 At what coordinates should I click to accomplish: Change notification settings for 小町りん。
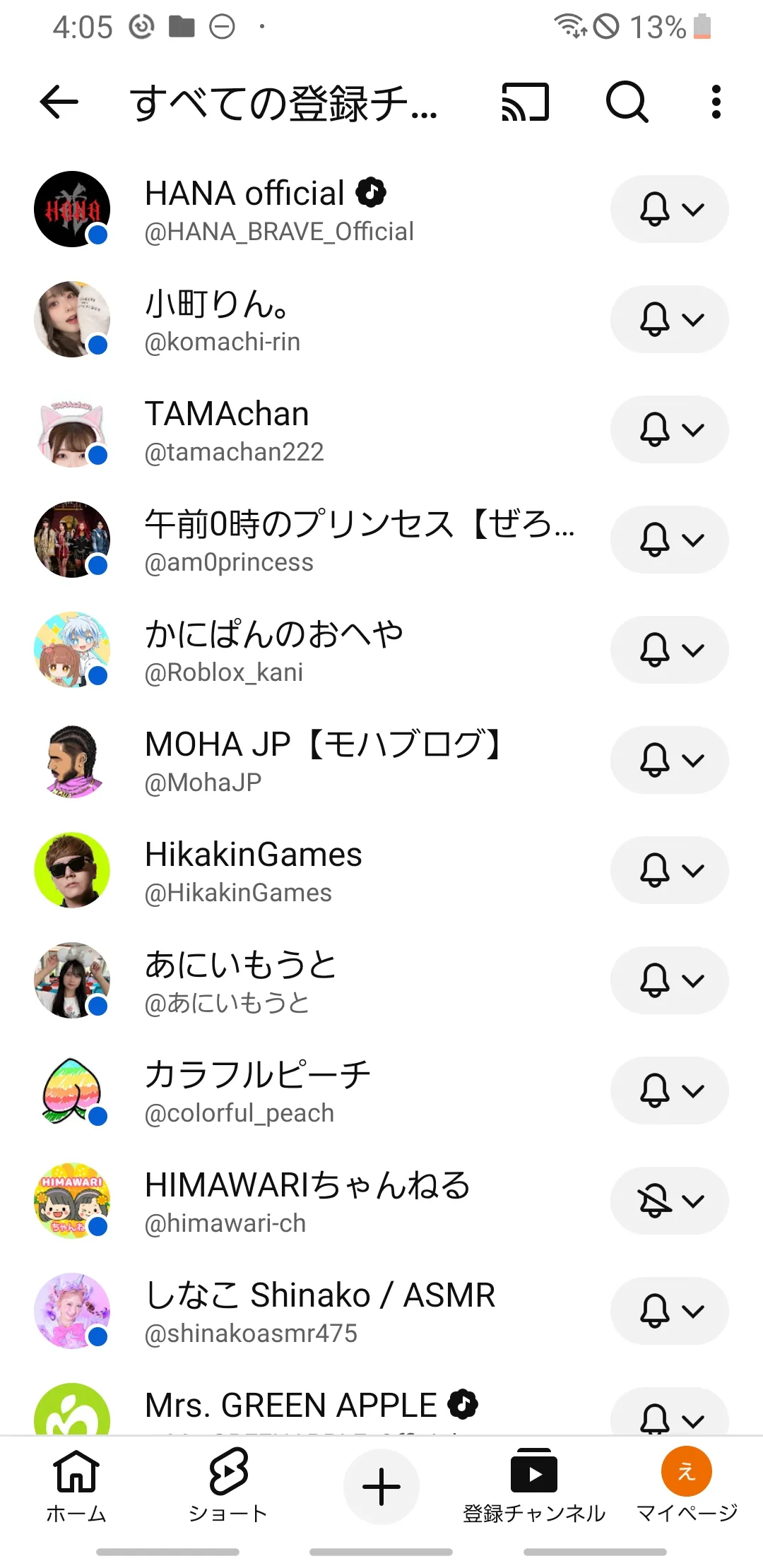[669, 320]
